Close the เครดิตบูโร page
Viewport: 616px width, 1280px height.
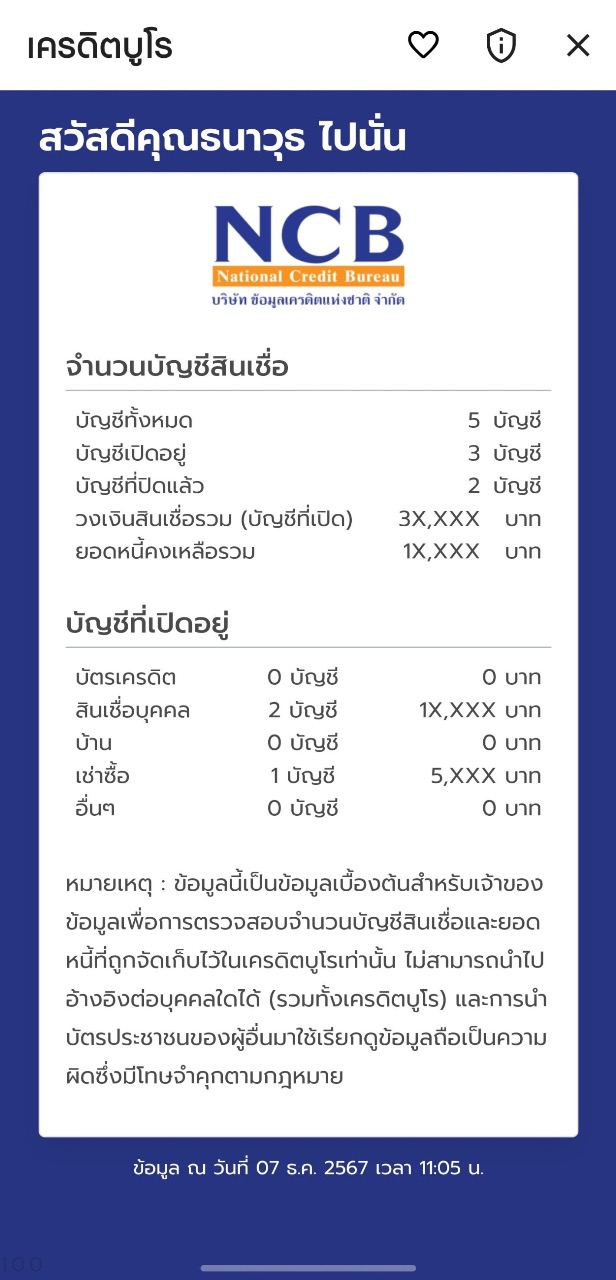(578, 45)
